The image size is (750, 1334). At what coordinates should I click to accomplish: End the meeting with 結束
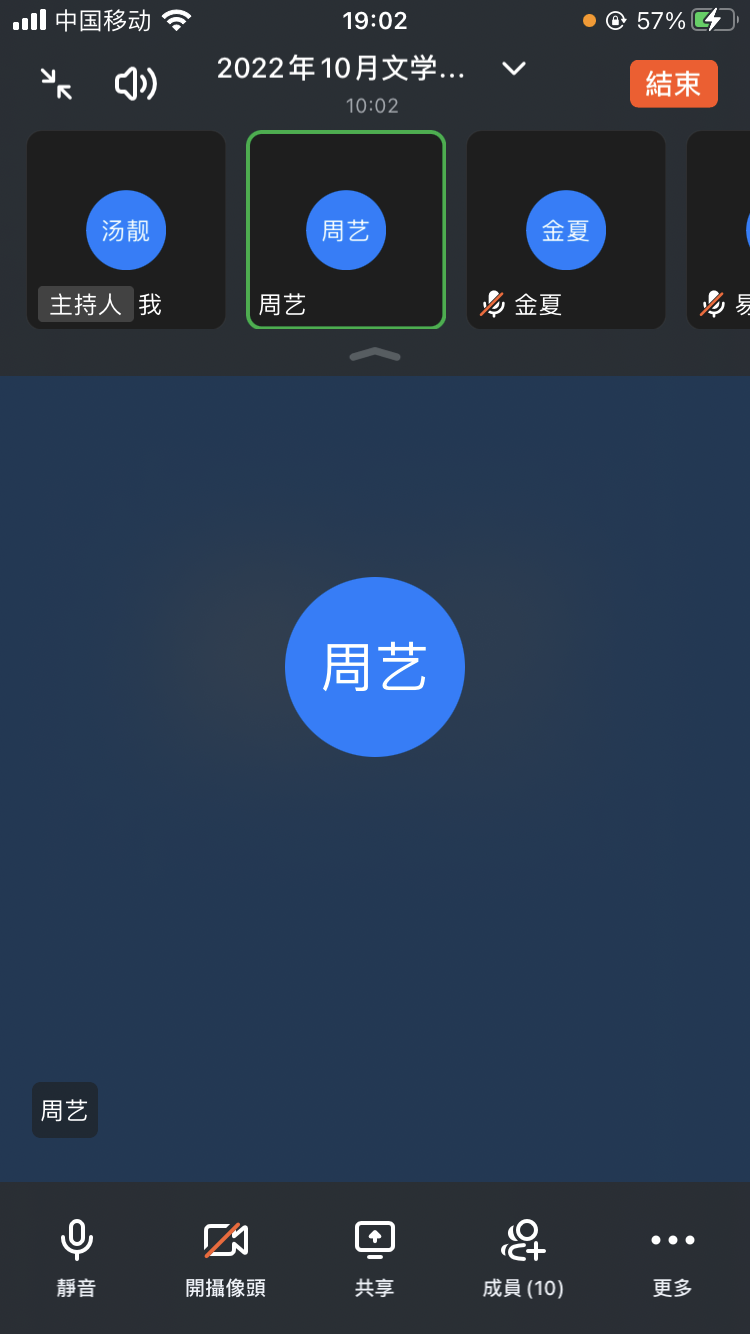pyautogui.click(x=673, y=84)
